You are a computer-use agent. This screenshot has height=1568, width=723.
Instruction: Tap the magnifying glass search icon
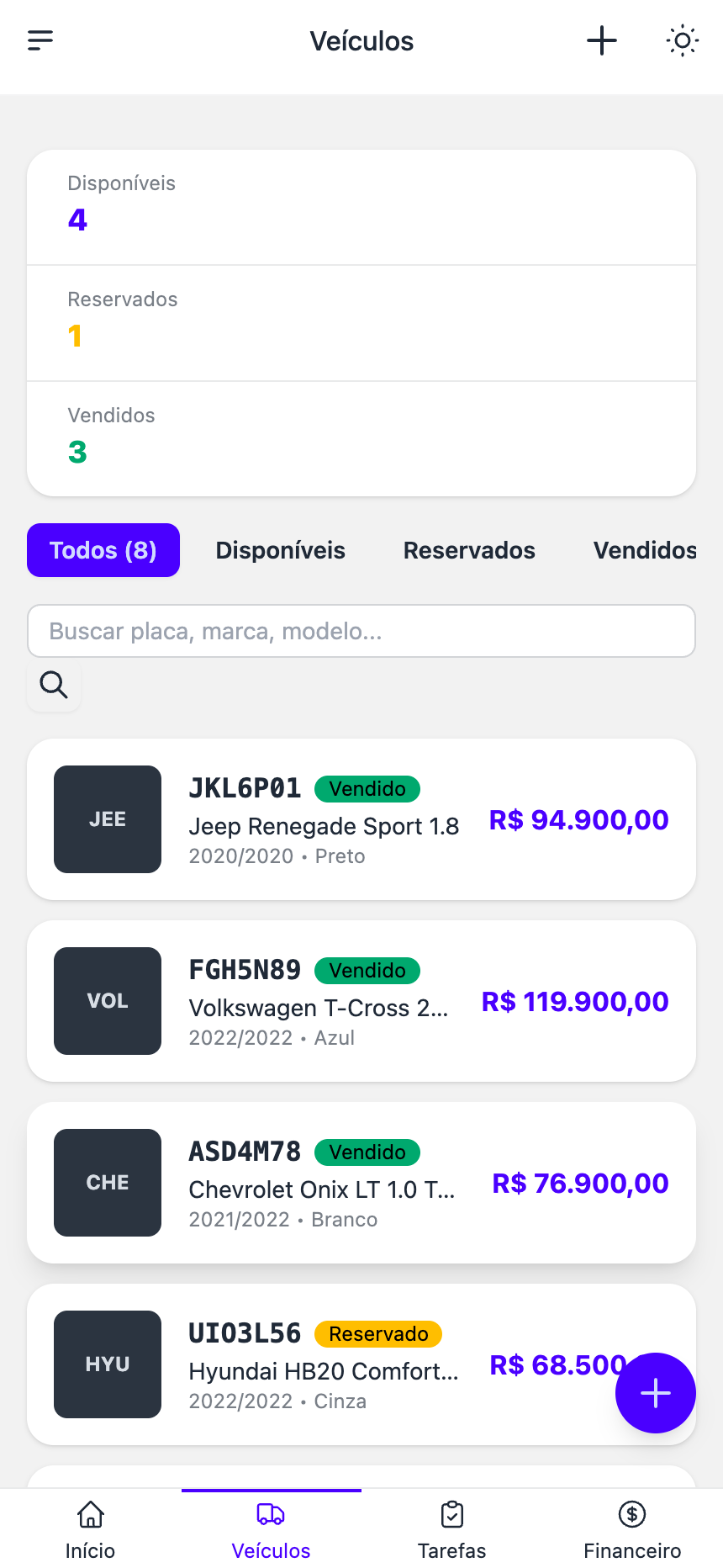[x=53, y=685]
